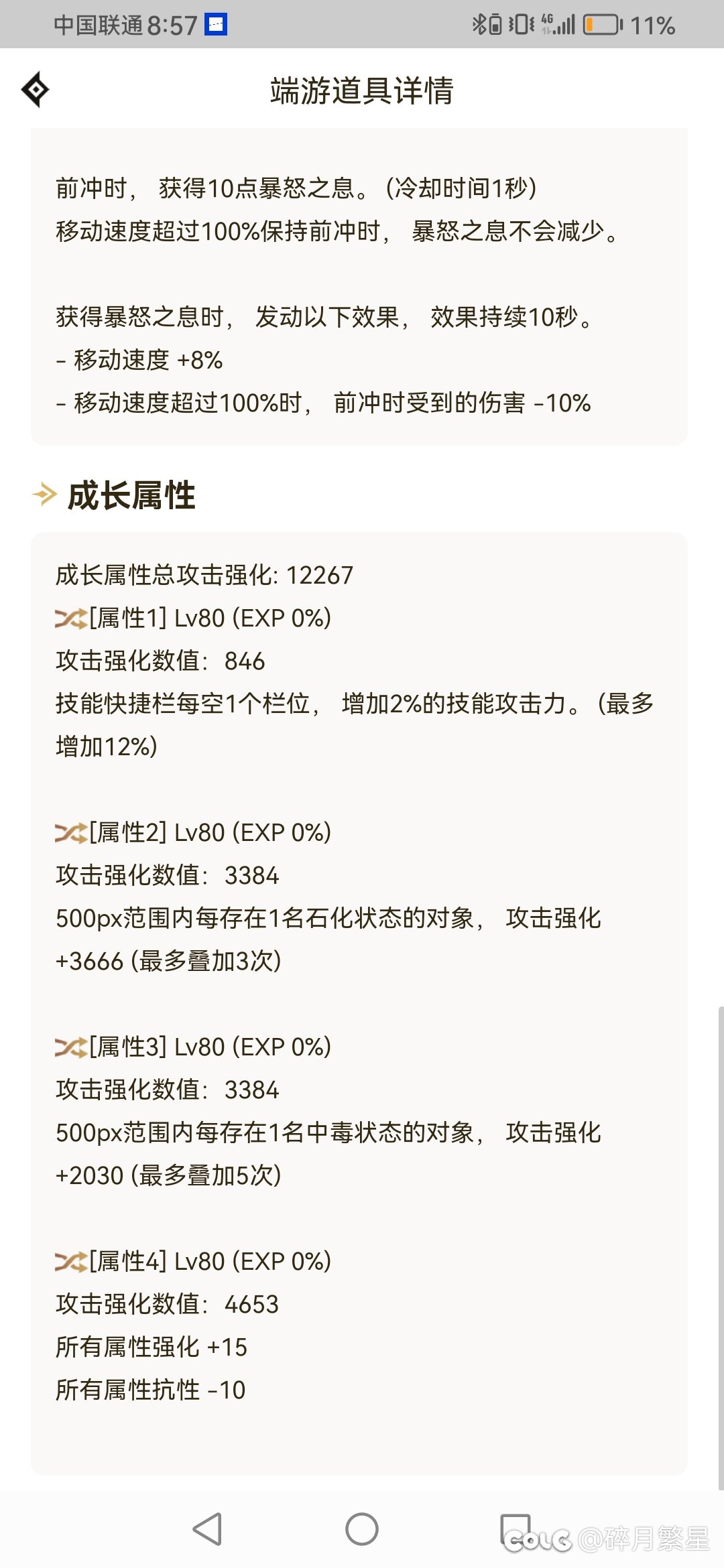Open the recent apps overview
The image size is (724, 1568).
point(516,1529)
